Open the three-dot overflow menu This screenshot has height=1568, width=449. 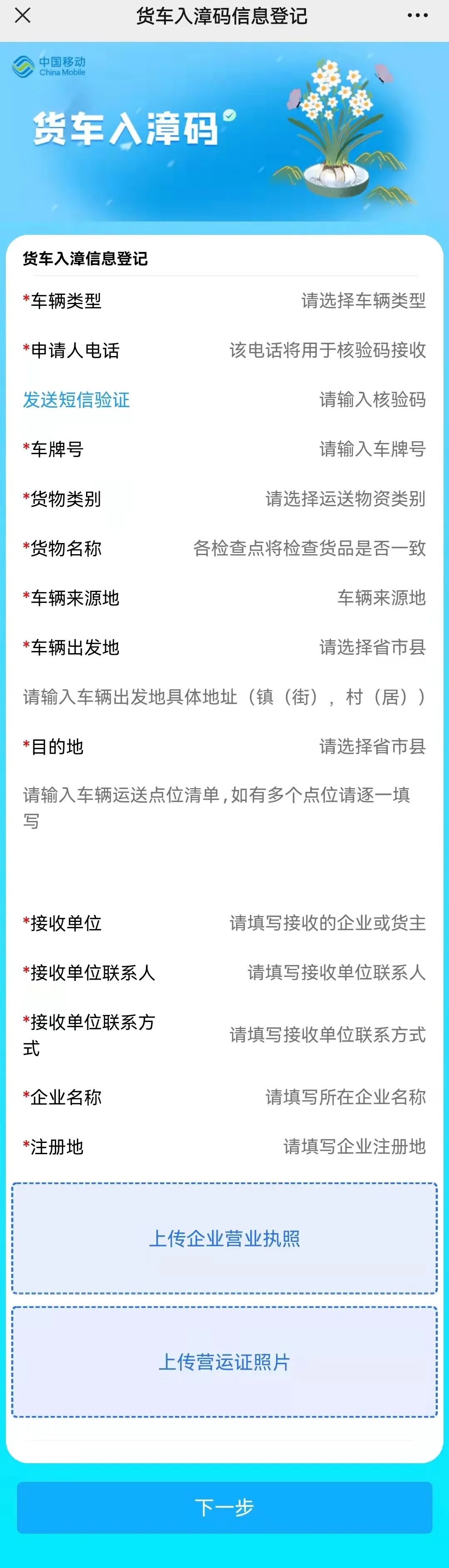click(417, 16)
